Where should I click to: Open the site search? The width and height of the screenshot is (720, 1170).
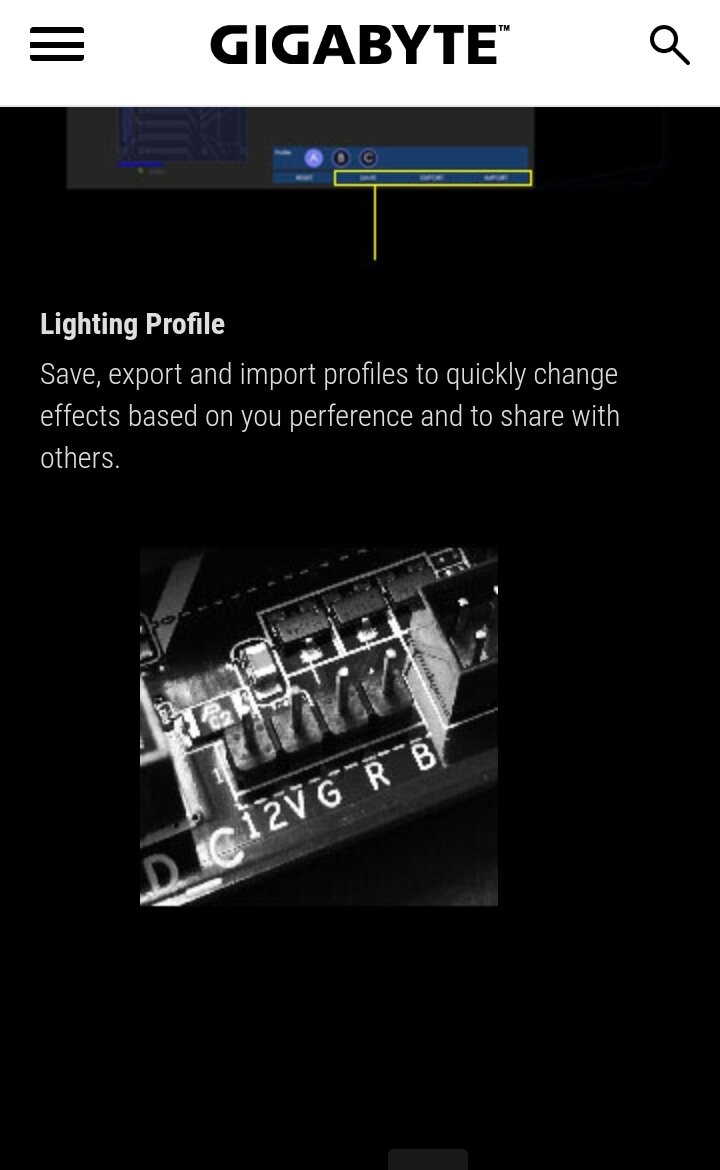point(669,45)
